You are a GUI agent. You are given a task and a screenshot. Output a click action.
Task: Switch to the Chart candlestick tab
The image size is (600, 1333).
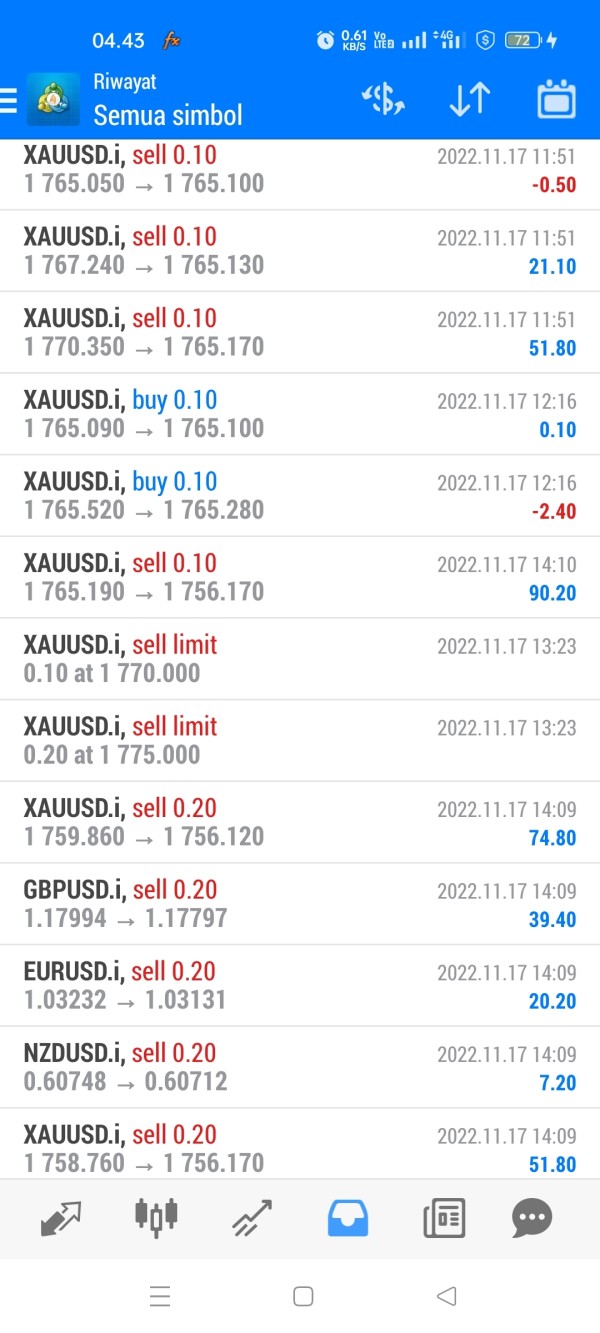[155, 1217]
